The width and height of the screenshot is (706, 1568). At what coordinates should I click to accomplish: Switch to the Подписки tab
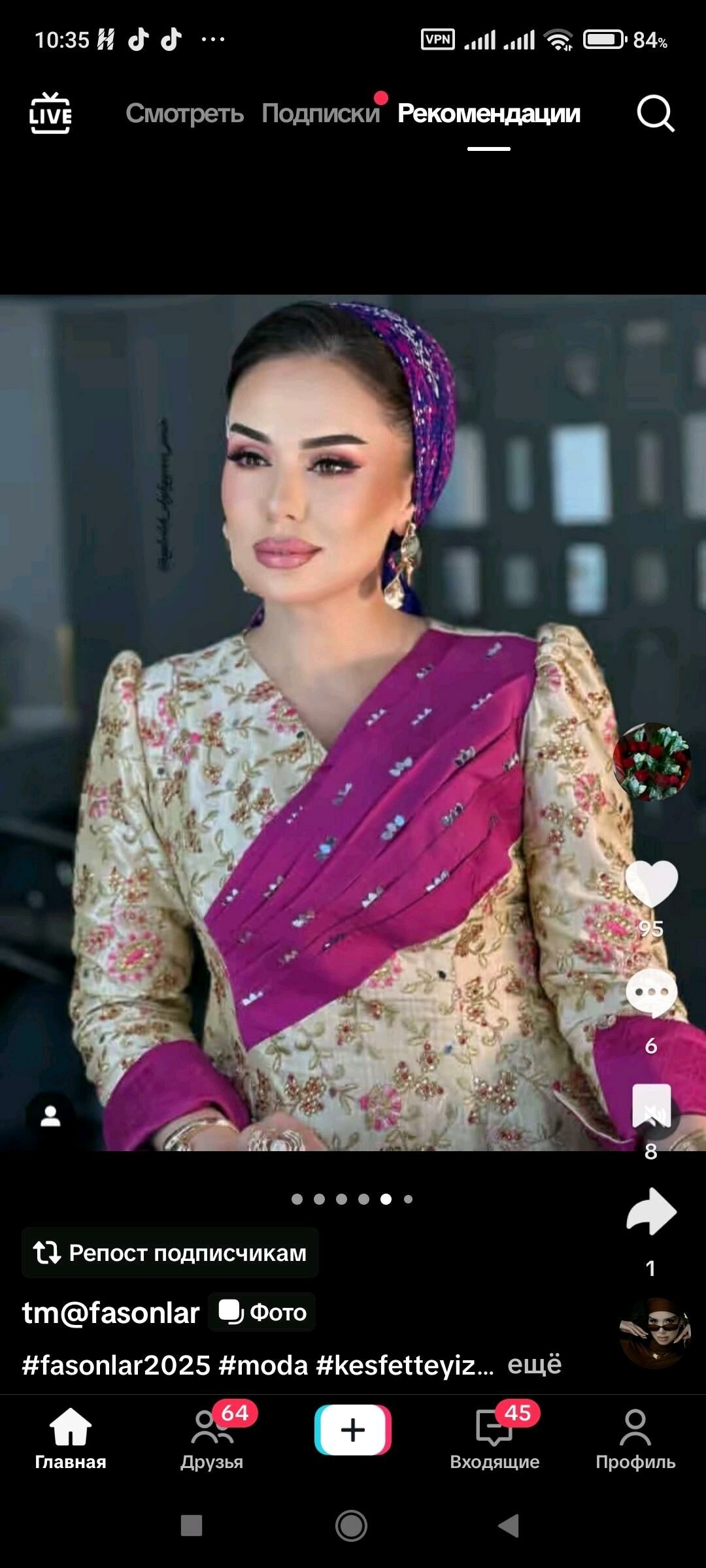coord(320,114)
